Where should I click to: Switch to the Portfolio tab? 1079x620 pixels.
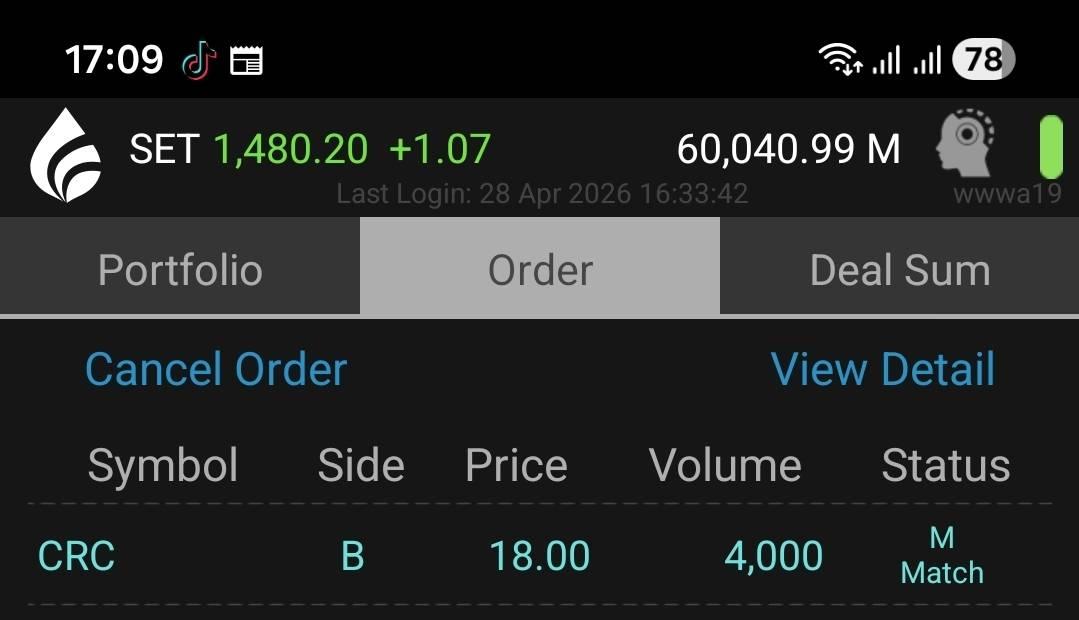tap(180, 270)
